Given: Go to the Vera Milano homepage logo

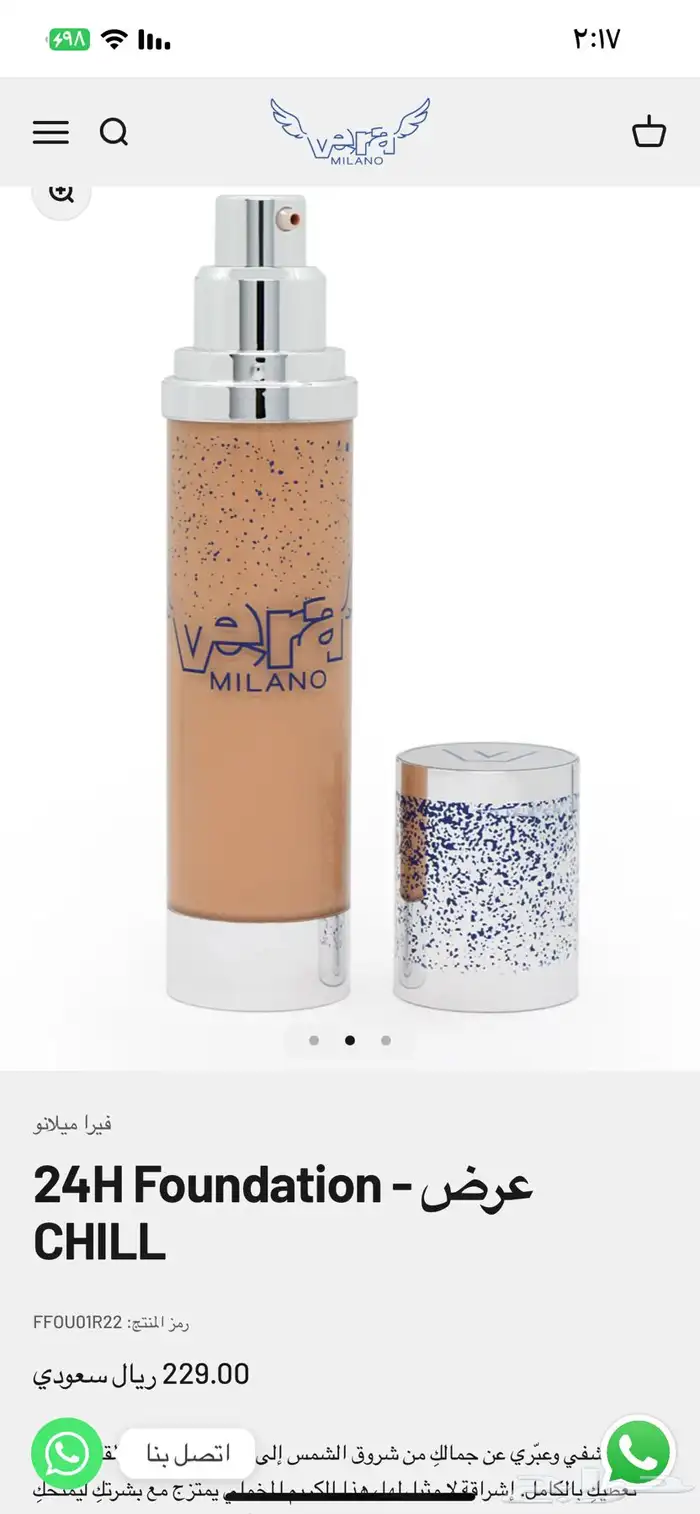Looking at the screenshot, I should click(349, 130).
